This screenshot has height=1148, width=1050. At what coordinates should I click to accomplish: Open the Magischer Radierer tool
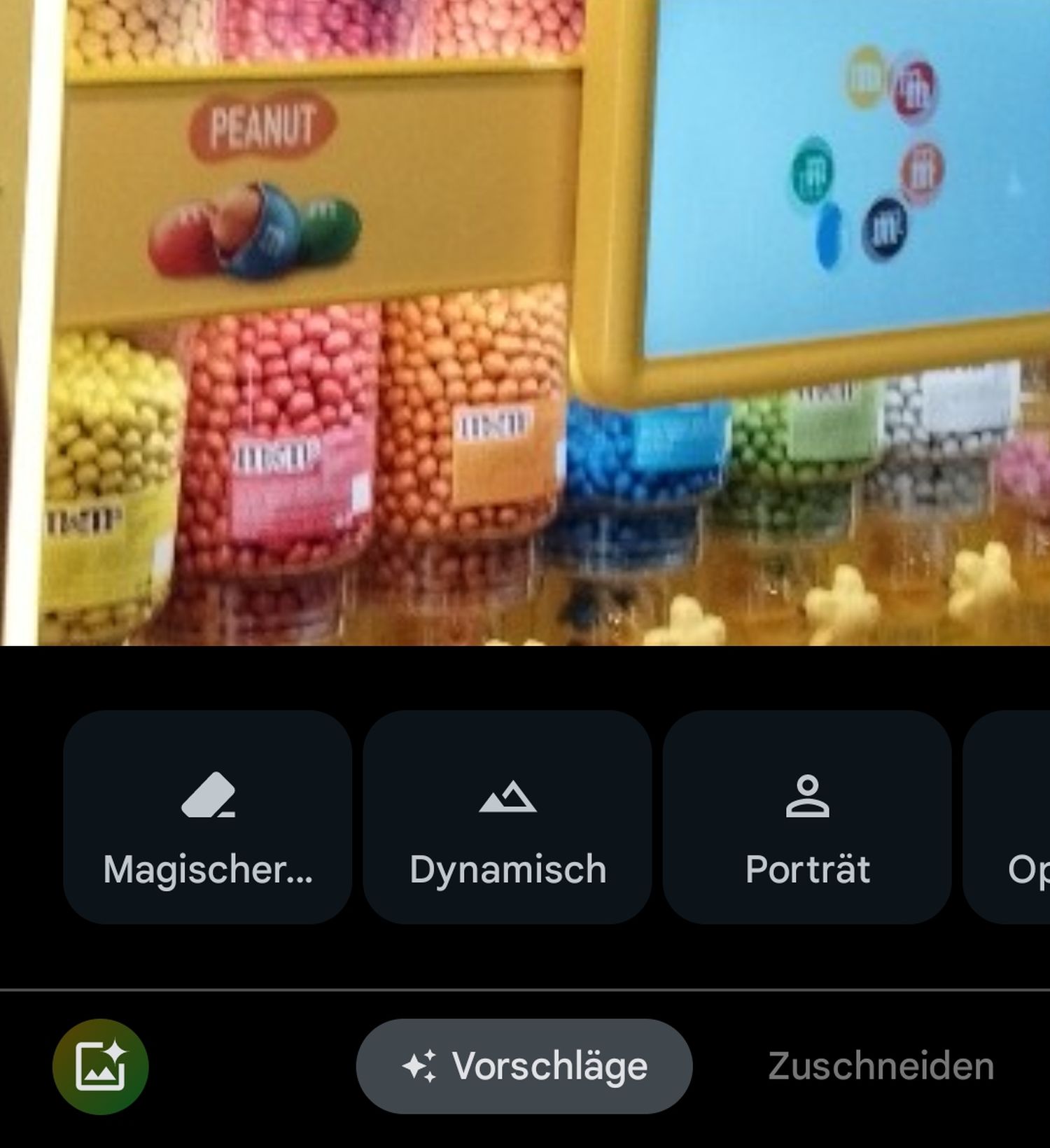(207, 818)
